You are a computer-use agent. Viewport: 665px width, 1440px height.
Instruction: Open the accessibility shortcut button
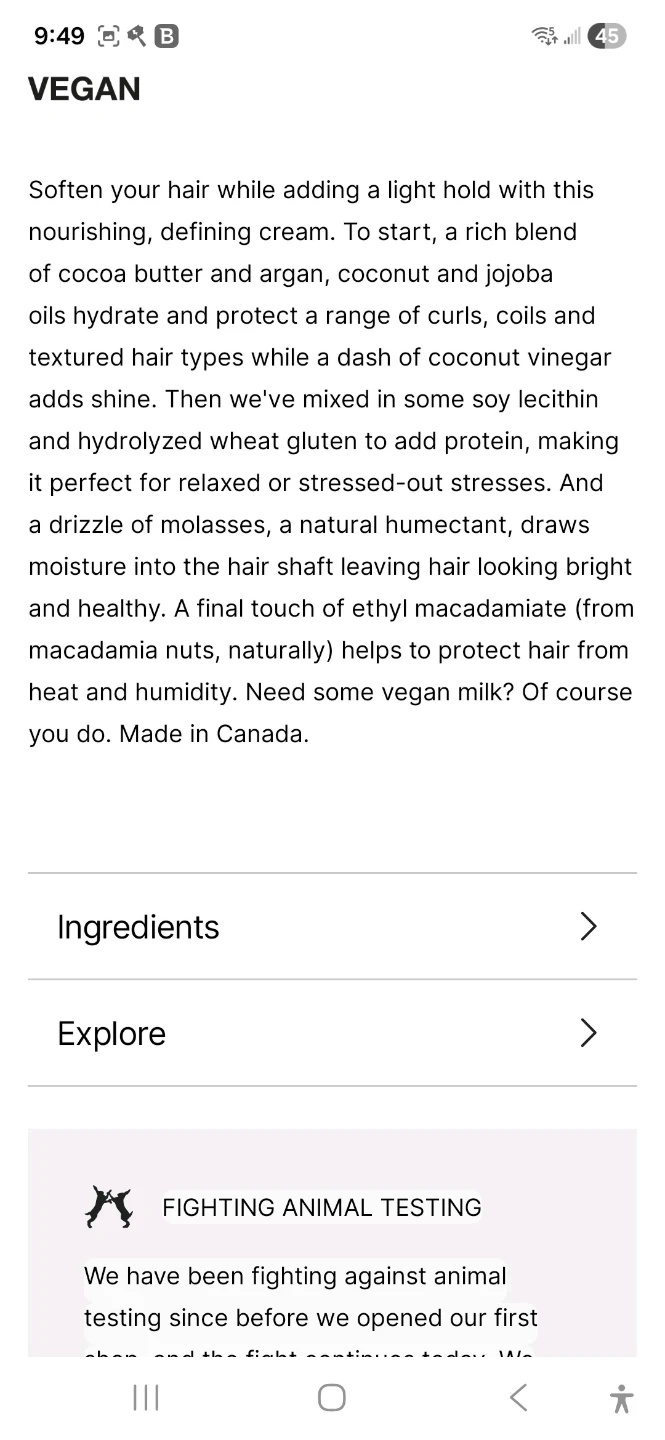[621, 1397]
